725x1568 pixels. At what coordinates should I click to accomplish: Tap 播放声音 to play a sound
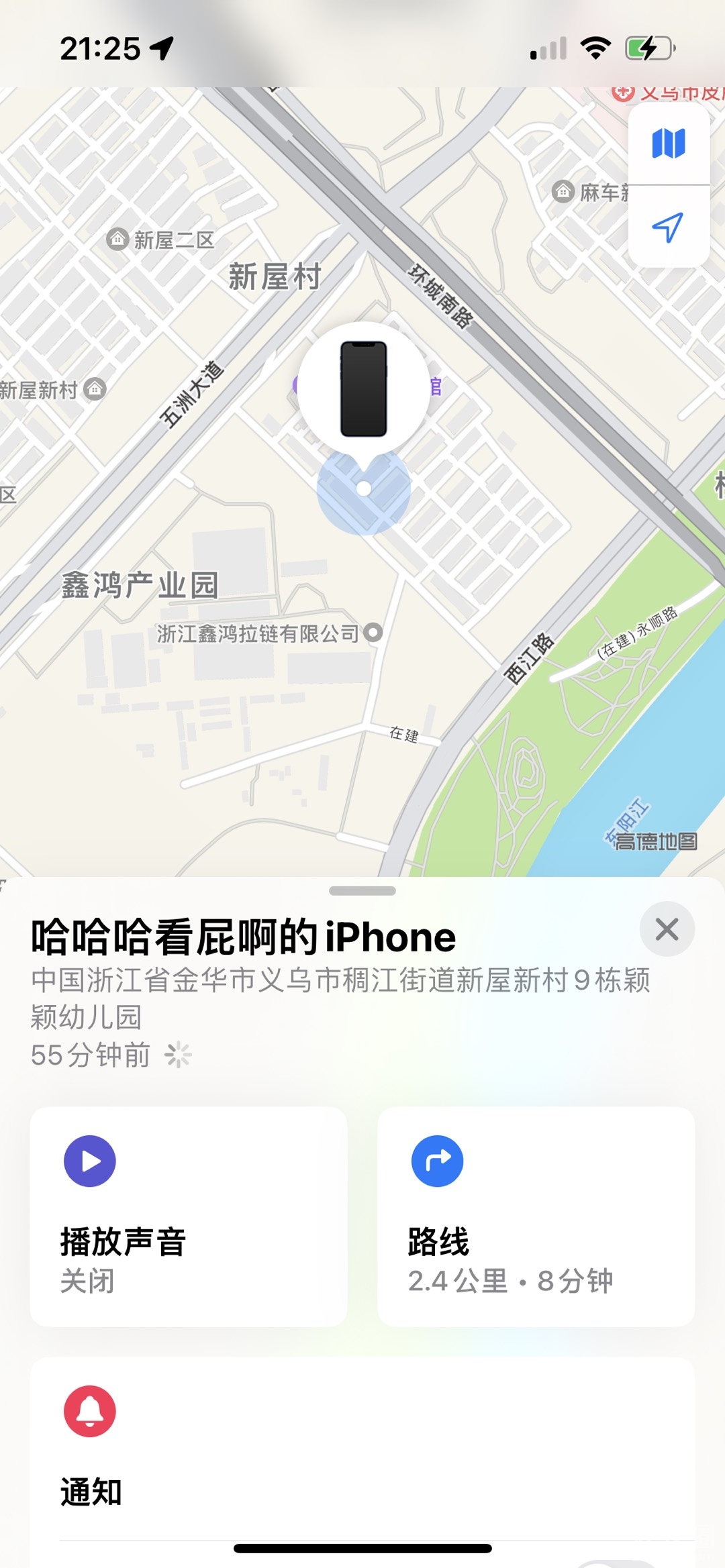pyautogui.click(x=189, y=1216)
